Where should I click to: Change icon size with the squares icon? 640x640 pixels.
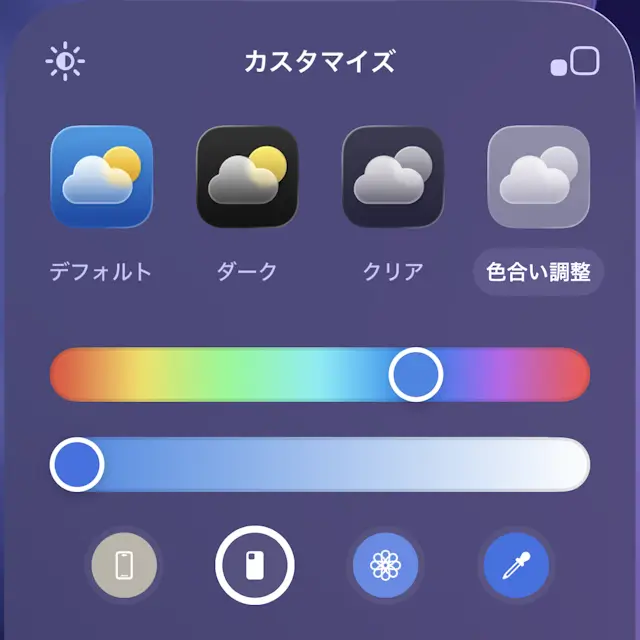(x=575, y=62)
